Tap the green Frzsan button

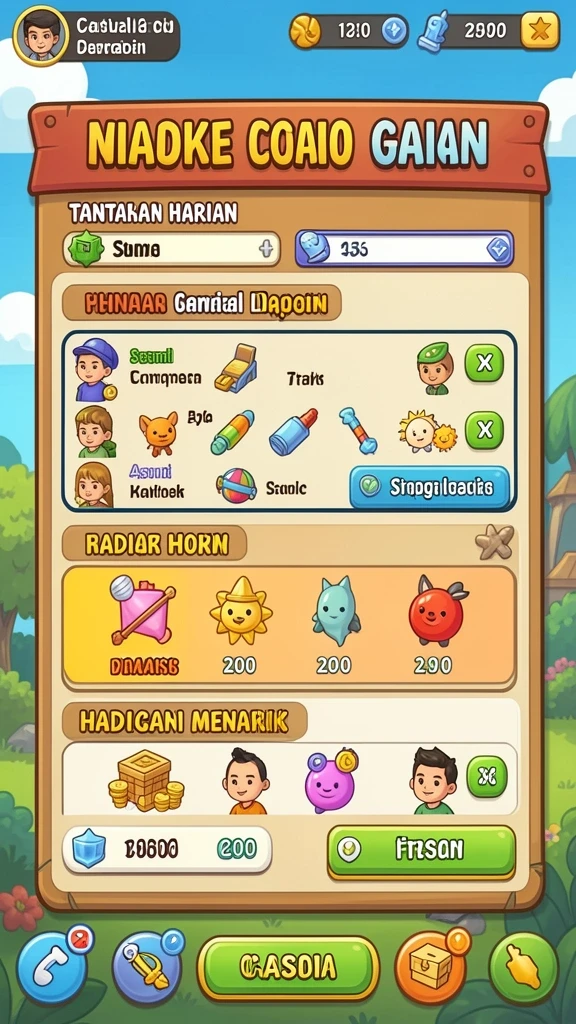(421, 850)
